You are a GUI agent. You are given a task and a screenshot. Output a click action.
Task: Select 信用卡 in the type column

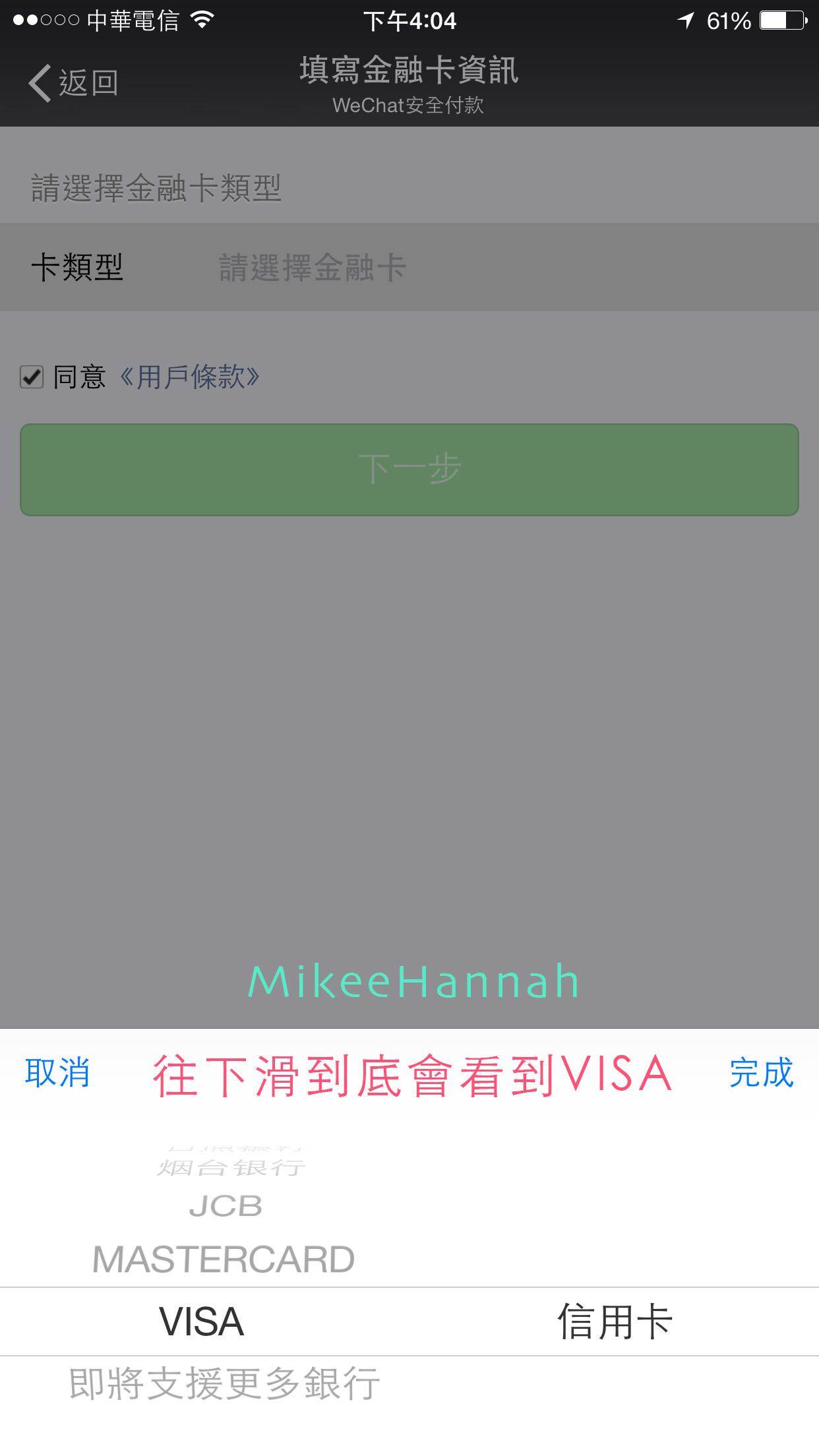pyautogui.click(x=615, y=1321)
